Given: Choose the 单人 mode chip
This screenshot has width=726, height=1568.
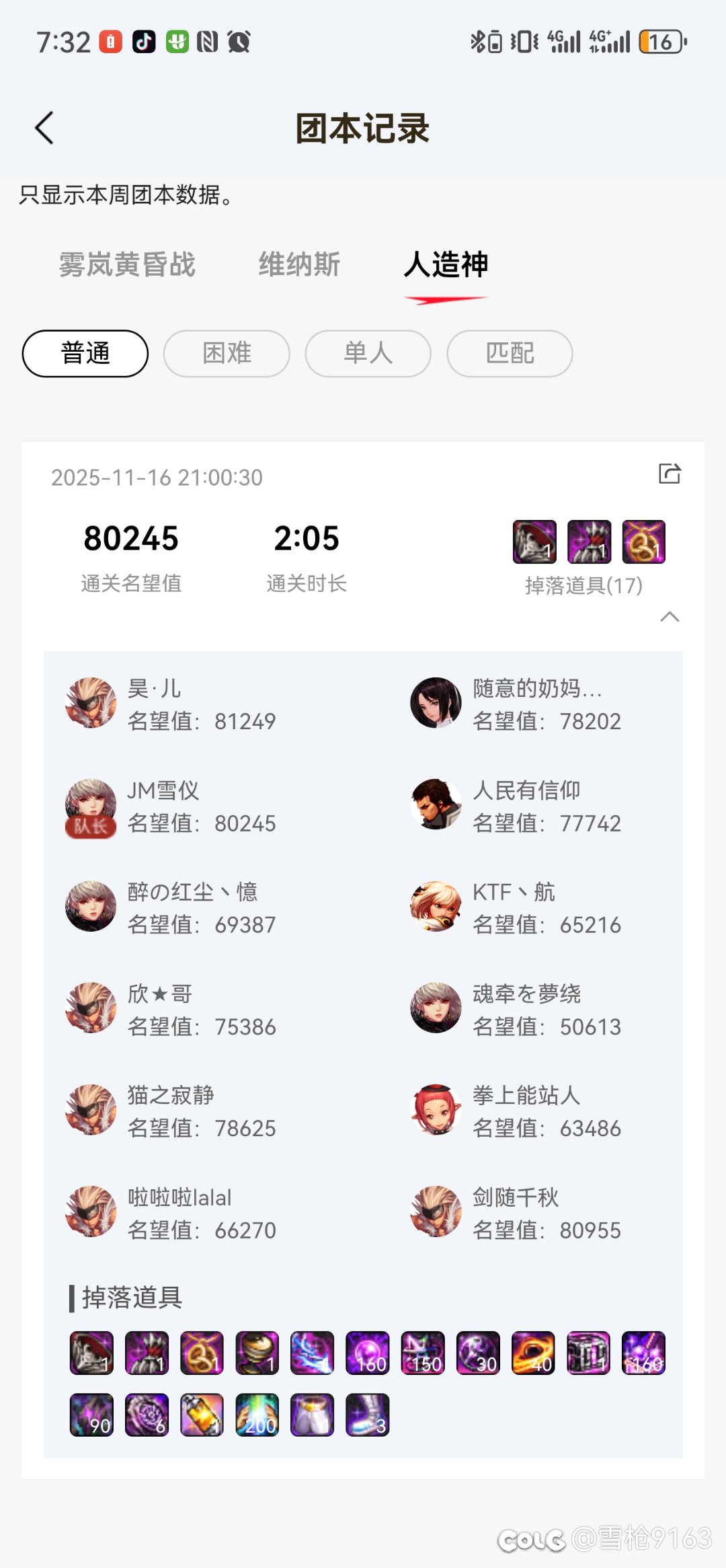Looking at the screenshot, I should click(368, 353).
